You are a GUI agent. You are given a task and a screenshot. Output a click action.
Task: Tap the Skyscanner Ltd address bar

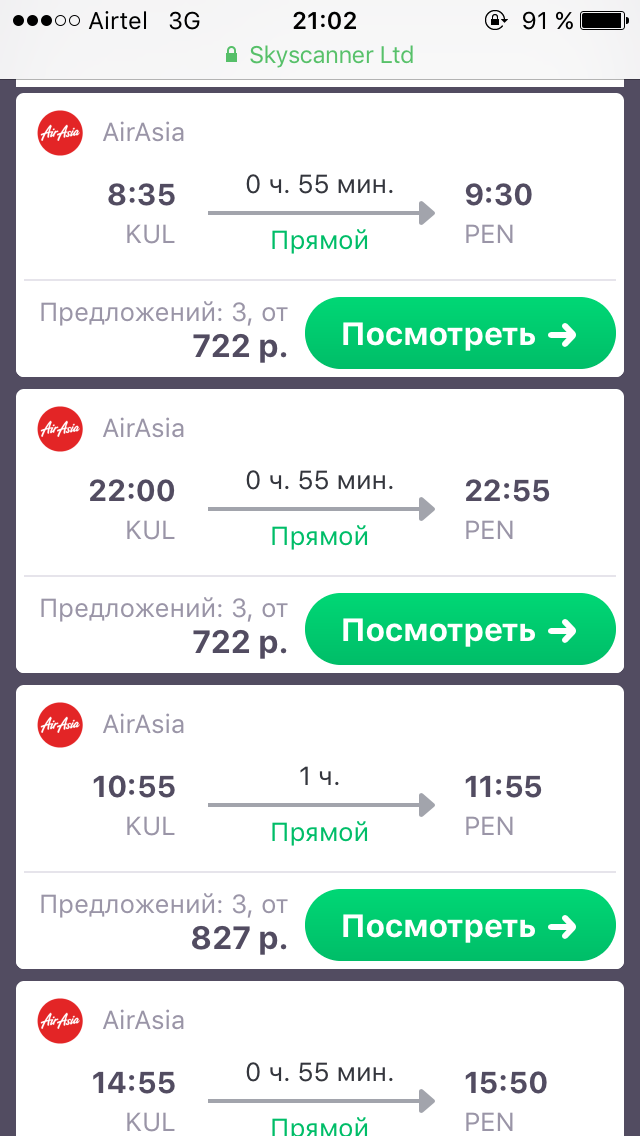pyautogui.click(x=320, y=54)
